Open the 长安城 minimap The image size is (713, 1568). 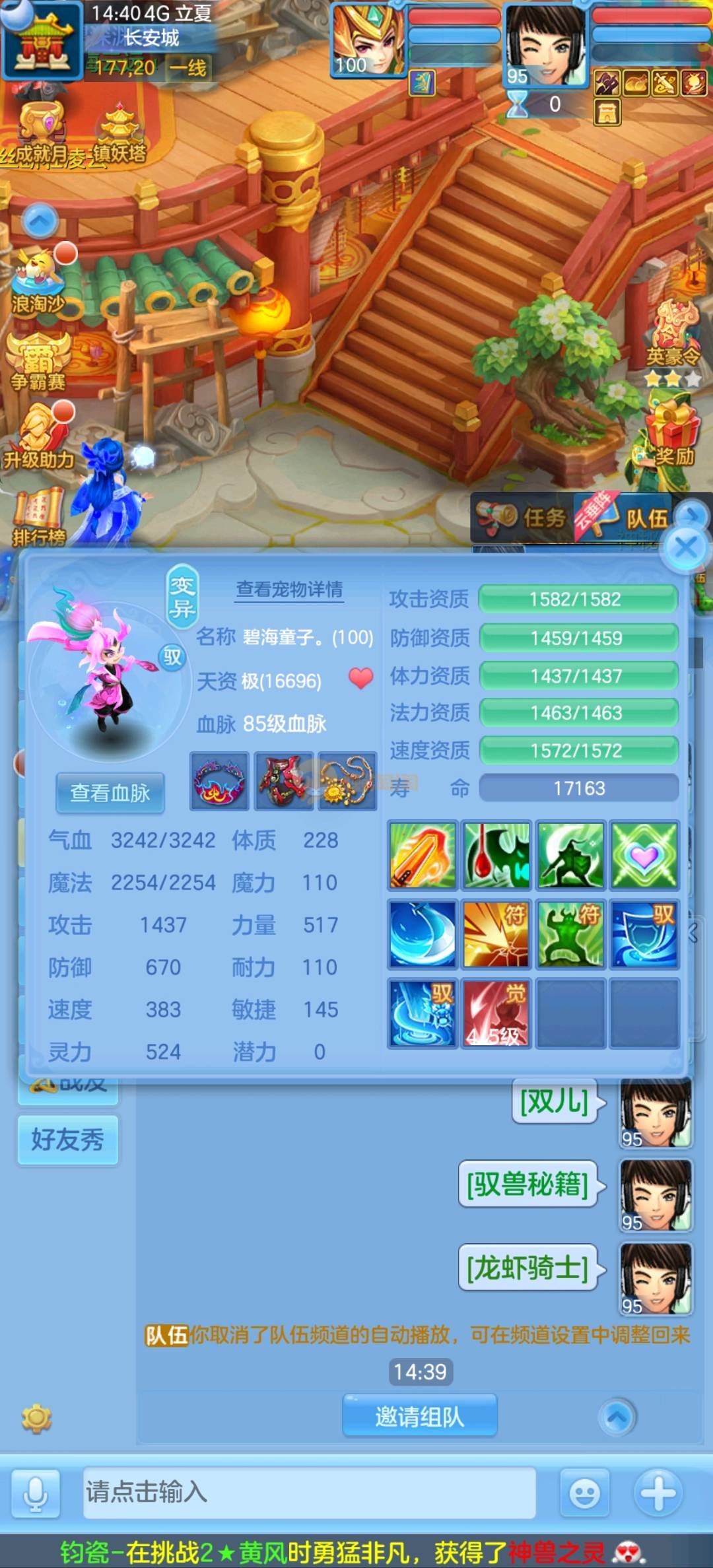click(41, 41)
